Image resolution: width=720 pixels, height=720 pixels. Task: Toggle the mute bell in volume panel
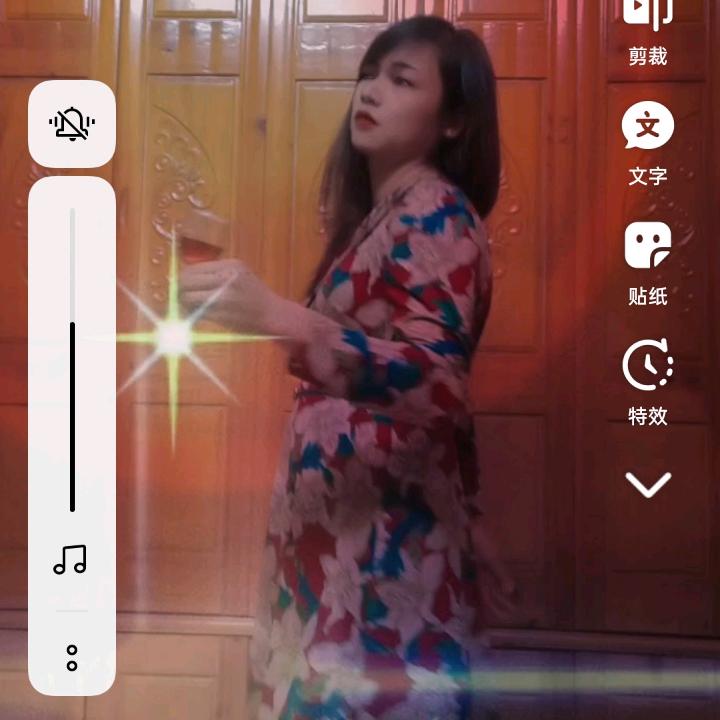(72, 124)
